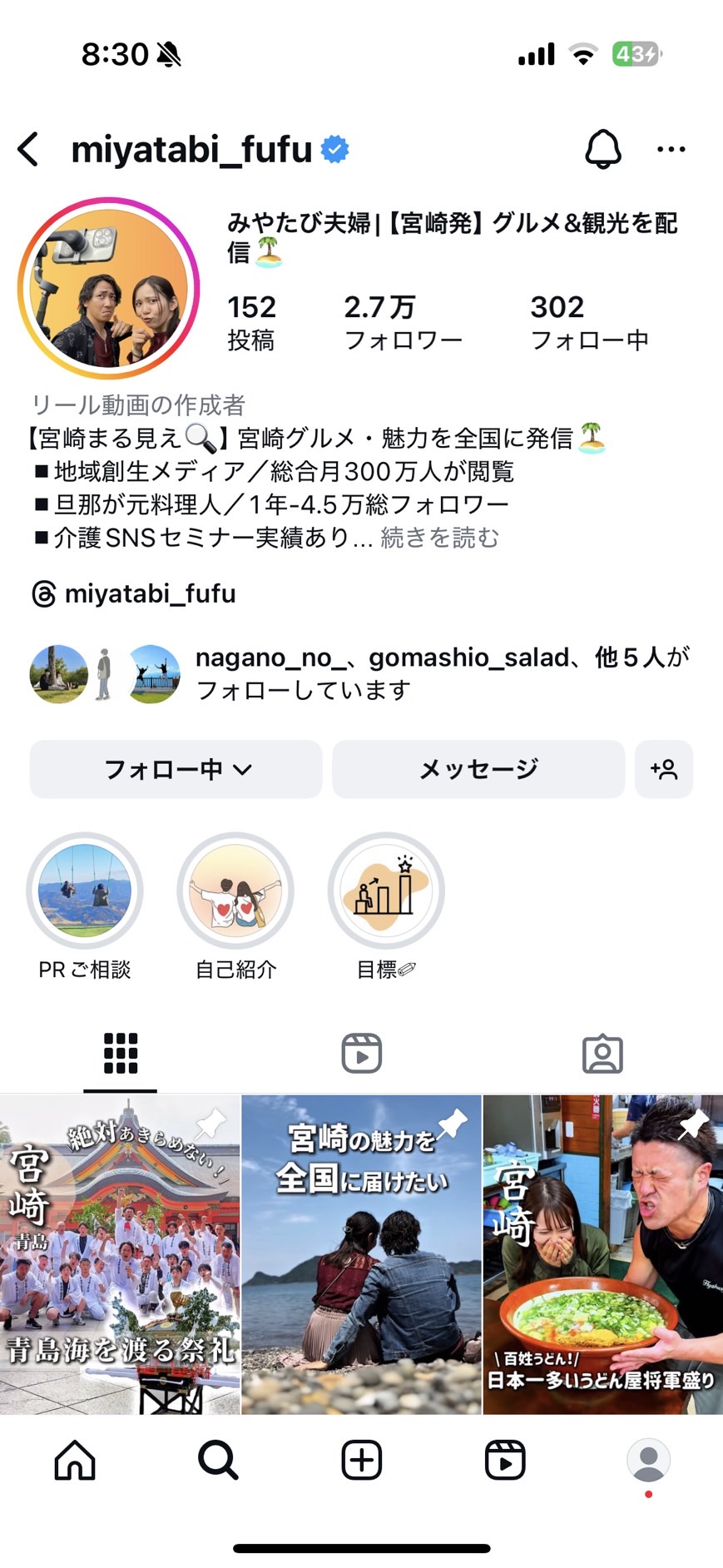Show suggested accounts with add-person icon
Screen dimensions: 723x1568
[664, 769]
